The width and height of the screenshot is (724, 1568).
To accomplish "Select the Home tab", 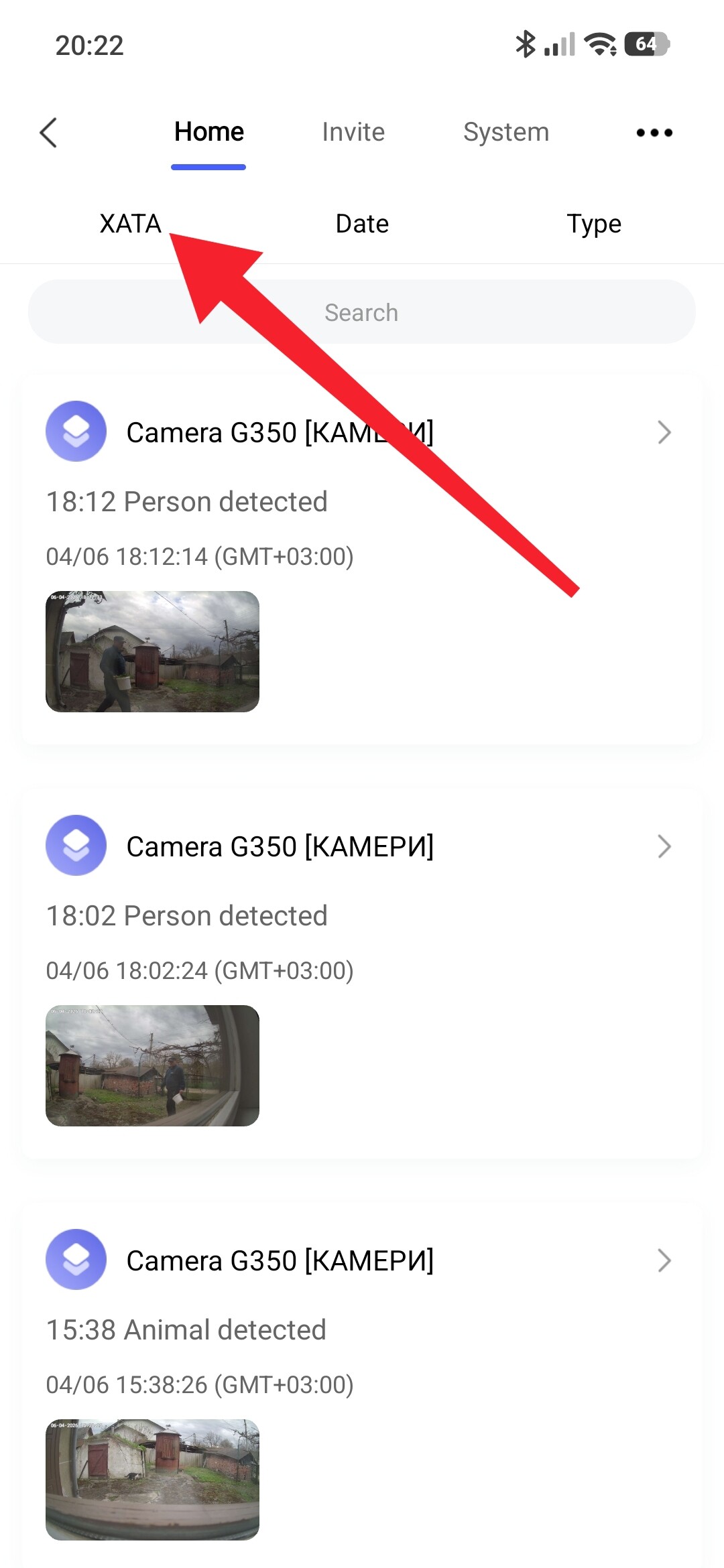I will point(208,133).
